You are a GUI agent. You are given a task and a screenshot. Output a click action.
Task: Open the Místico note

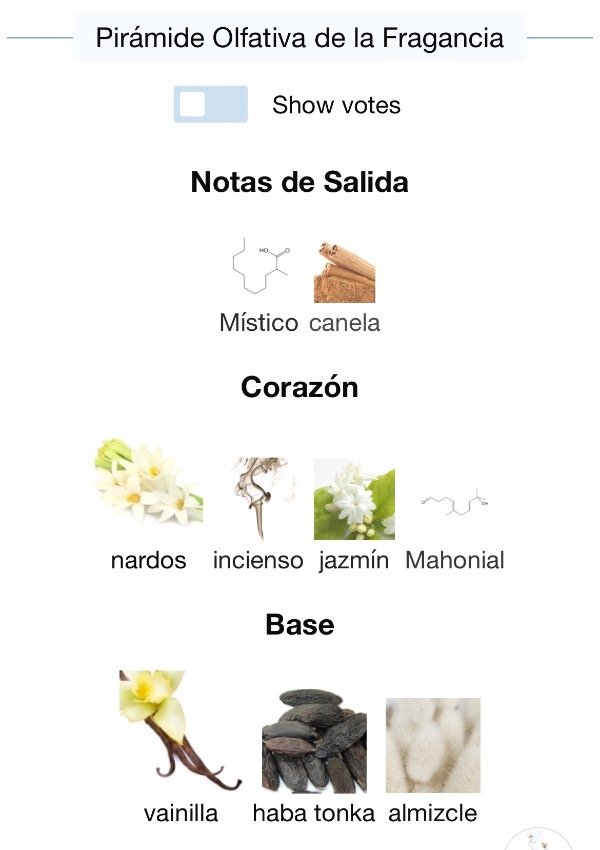259,285
